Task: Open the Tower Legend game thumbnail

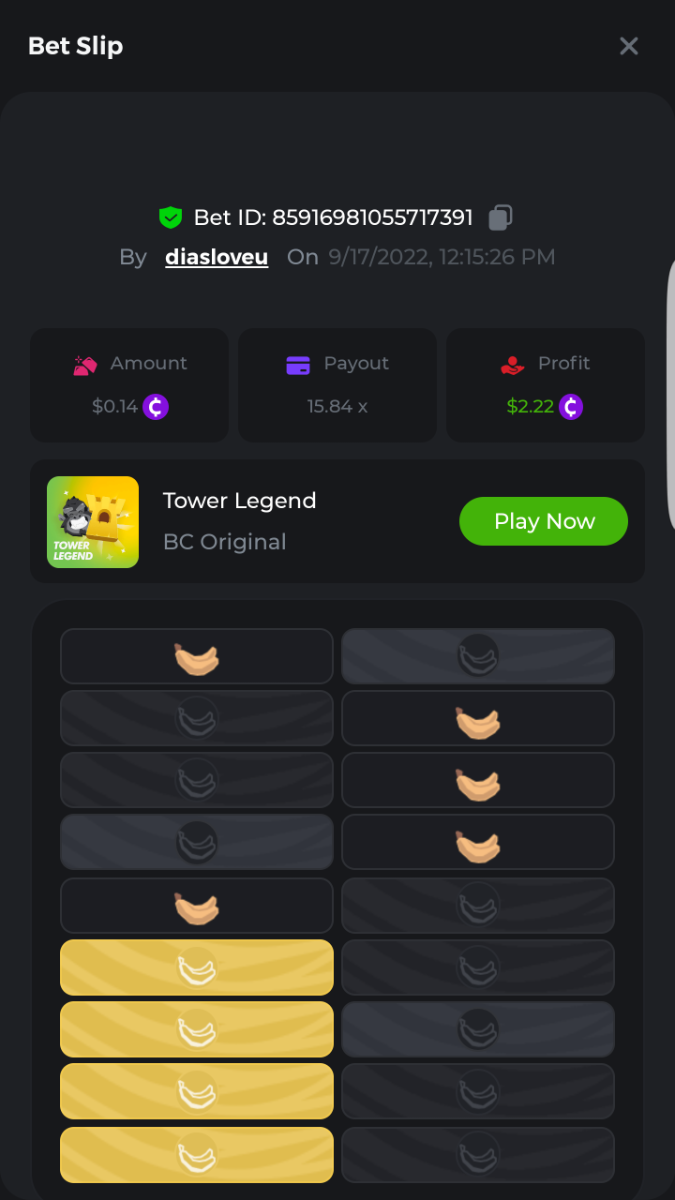Action: click(x=93, y=522)
